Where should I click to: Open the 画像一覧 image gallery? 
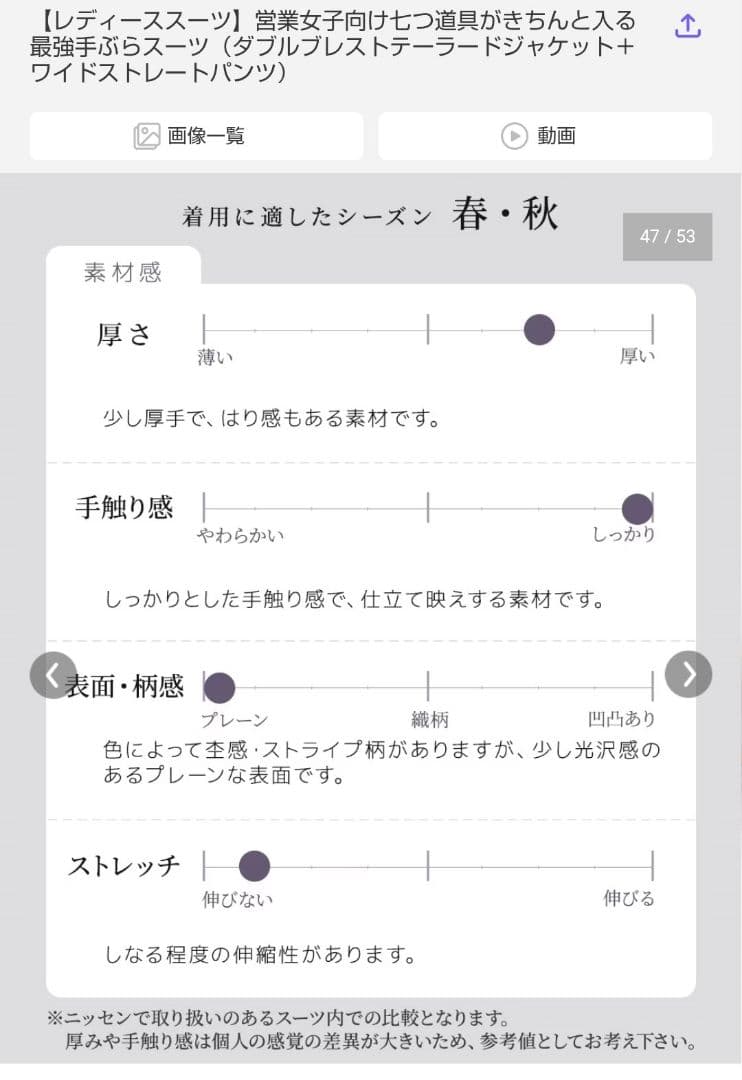pos(196,136)
